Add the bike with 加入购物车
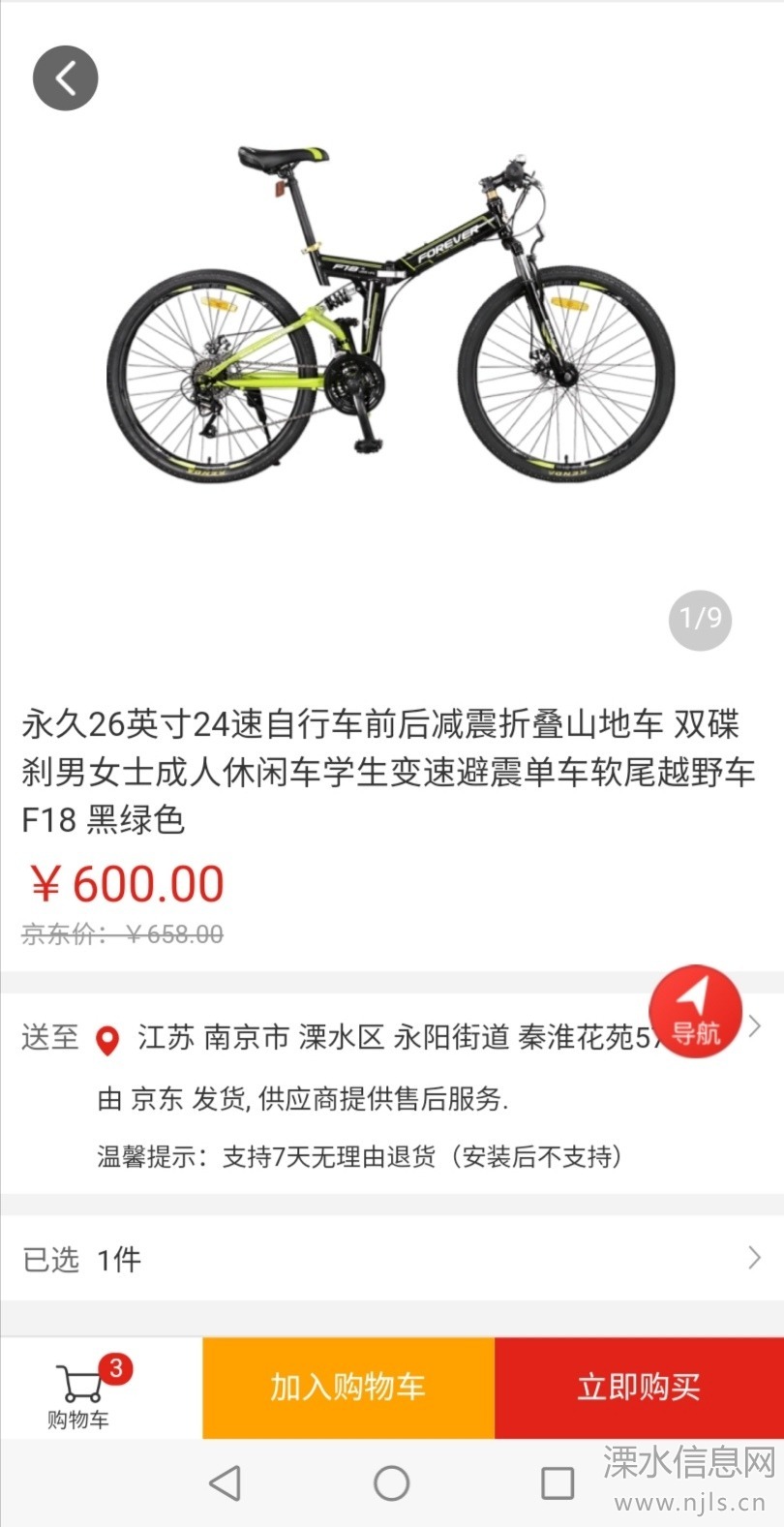Screen dimensions: 784x1527 tap(348, 1387)
